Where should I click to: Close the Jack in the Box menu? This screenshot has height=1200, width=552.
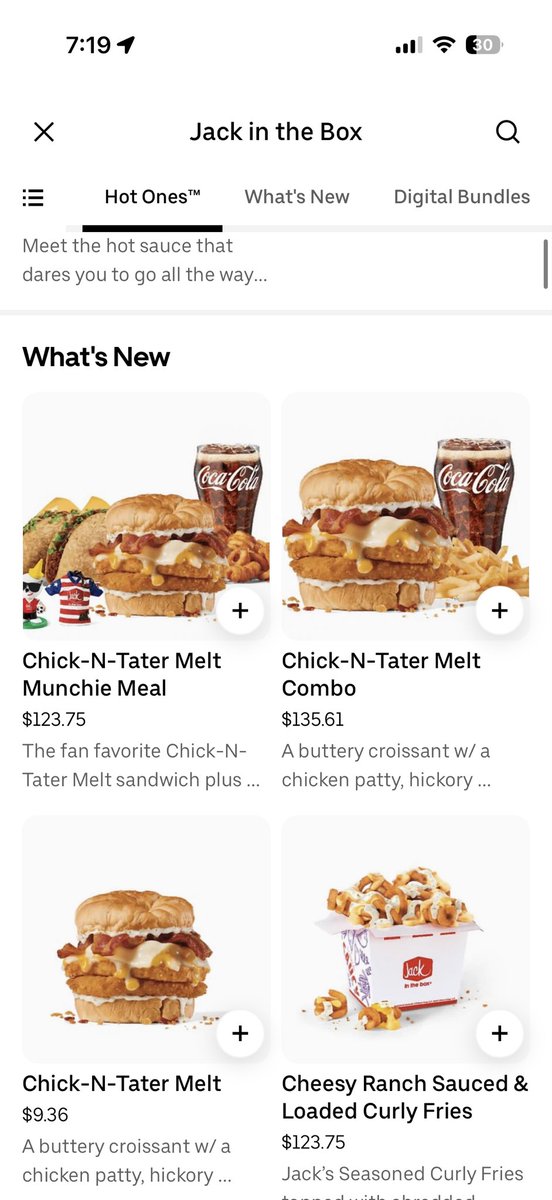click(x=44, y=132)
